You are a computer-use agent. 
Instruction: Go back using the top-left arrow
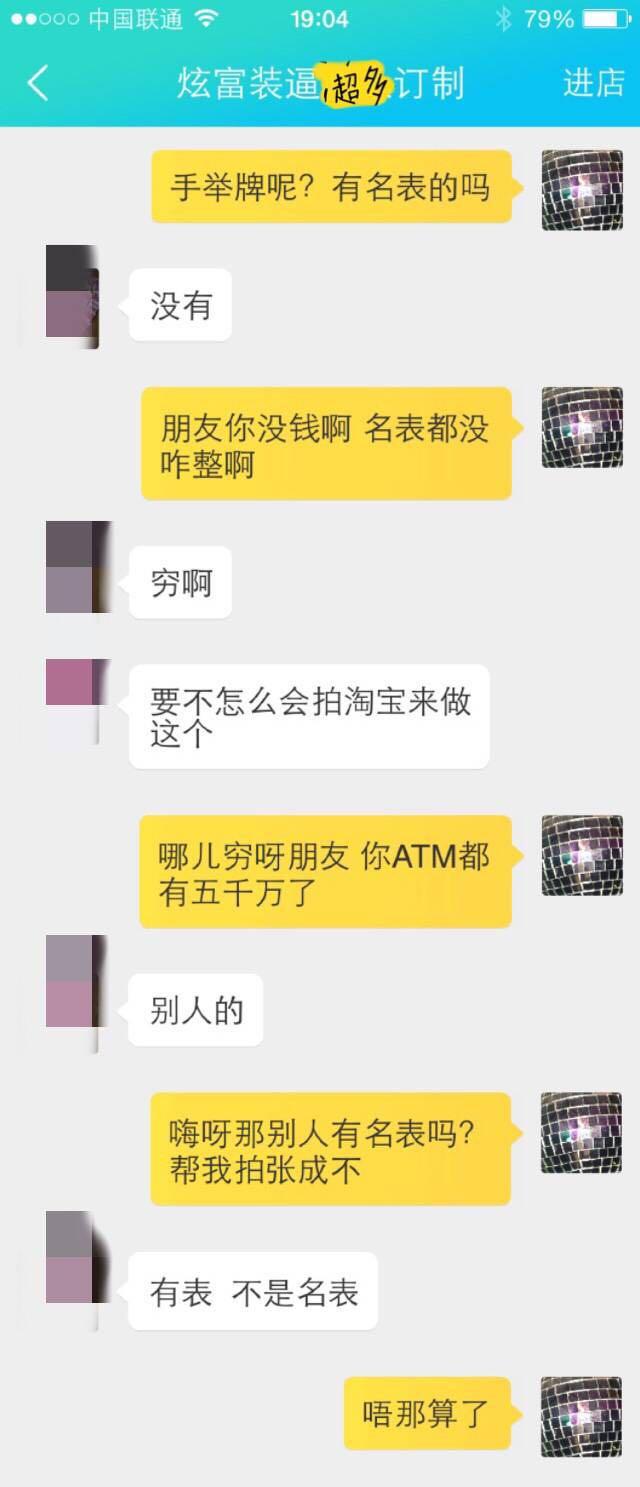tap(38, 84)
